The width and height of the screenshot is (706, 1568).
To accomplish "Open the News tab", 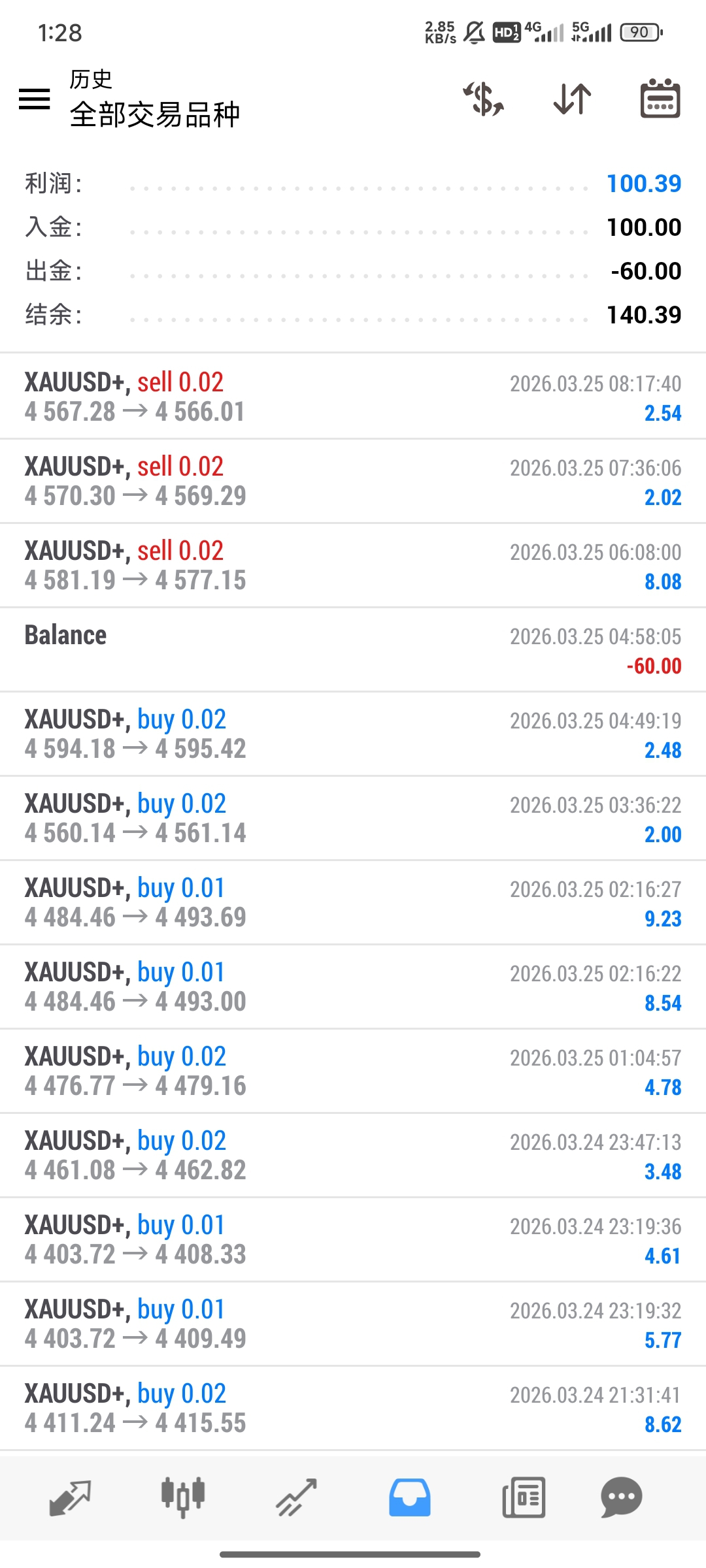I will coord(524,1497).
